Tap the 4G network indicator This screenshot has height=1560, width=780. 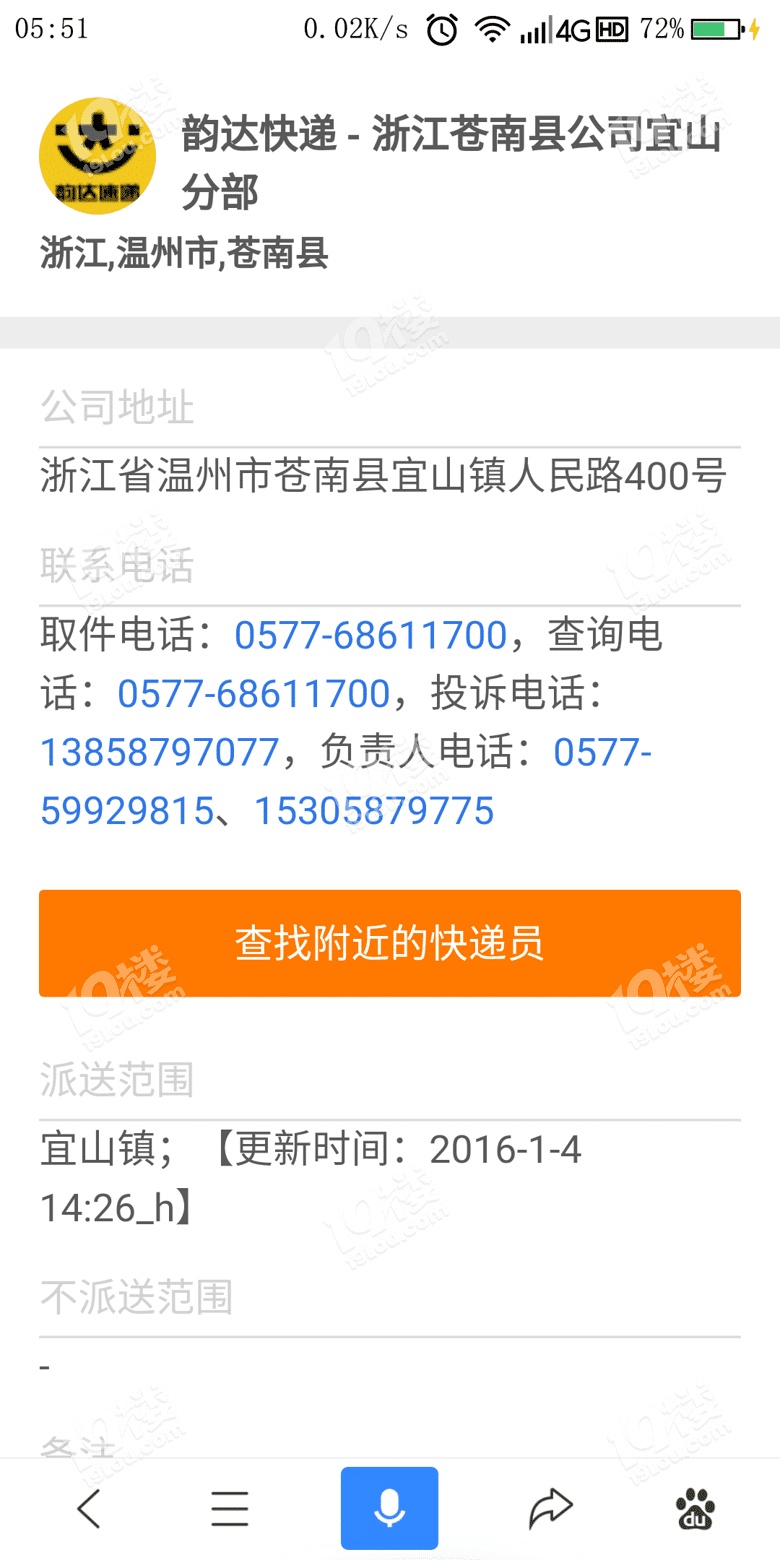[572, 30]
